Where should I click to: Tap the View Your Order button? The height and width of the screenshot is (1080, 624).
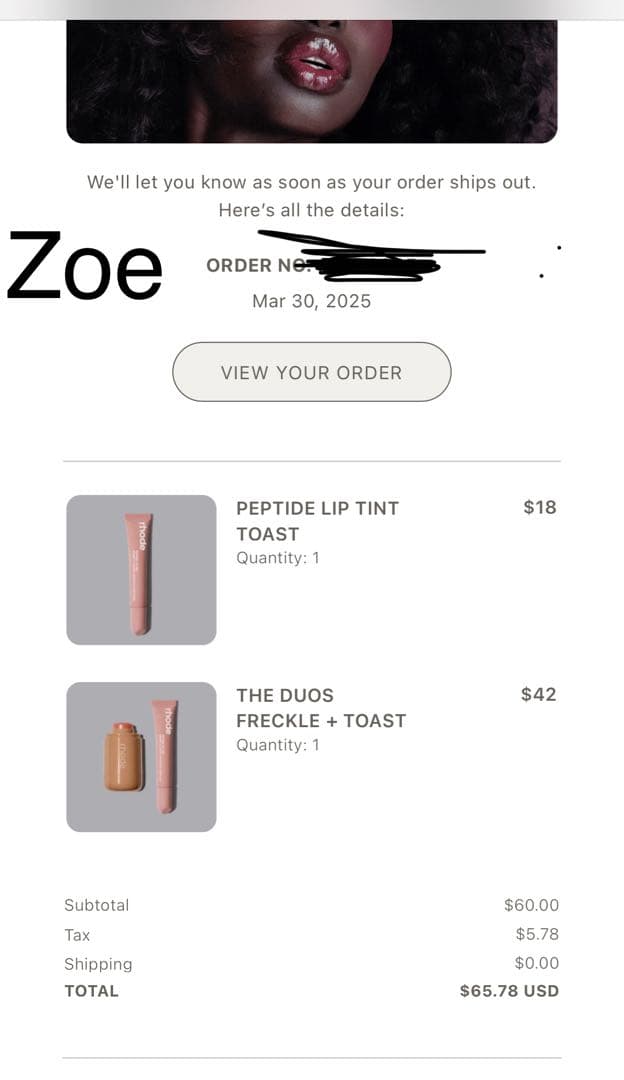click(x=311, y=372)
